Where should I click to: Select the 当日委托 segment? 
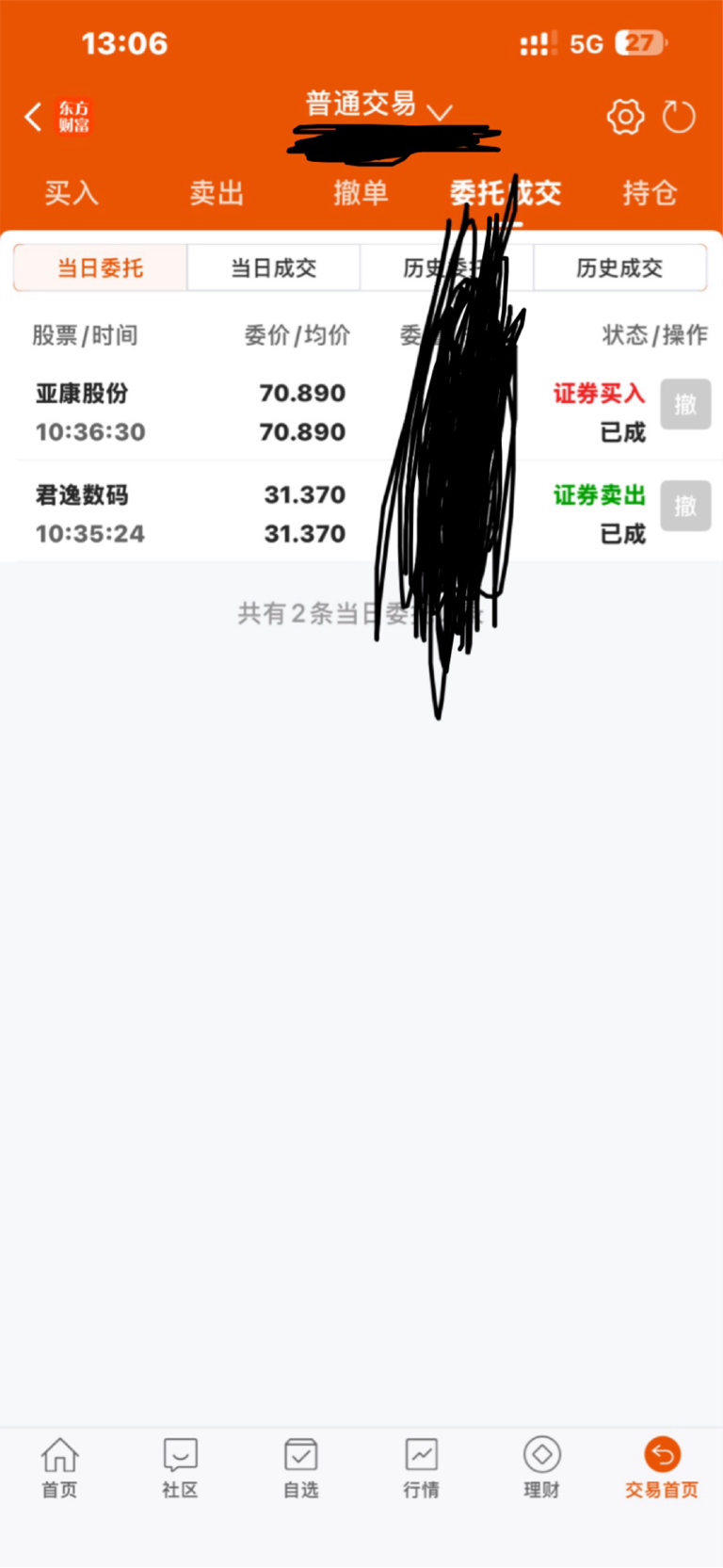coord(101,268)
